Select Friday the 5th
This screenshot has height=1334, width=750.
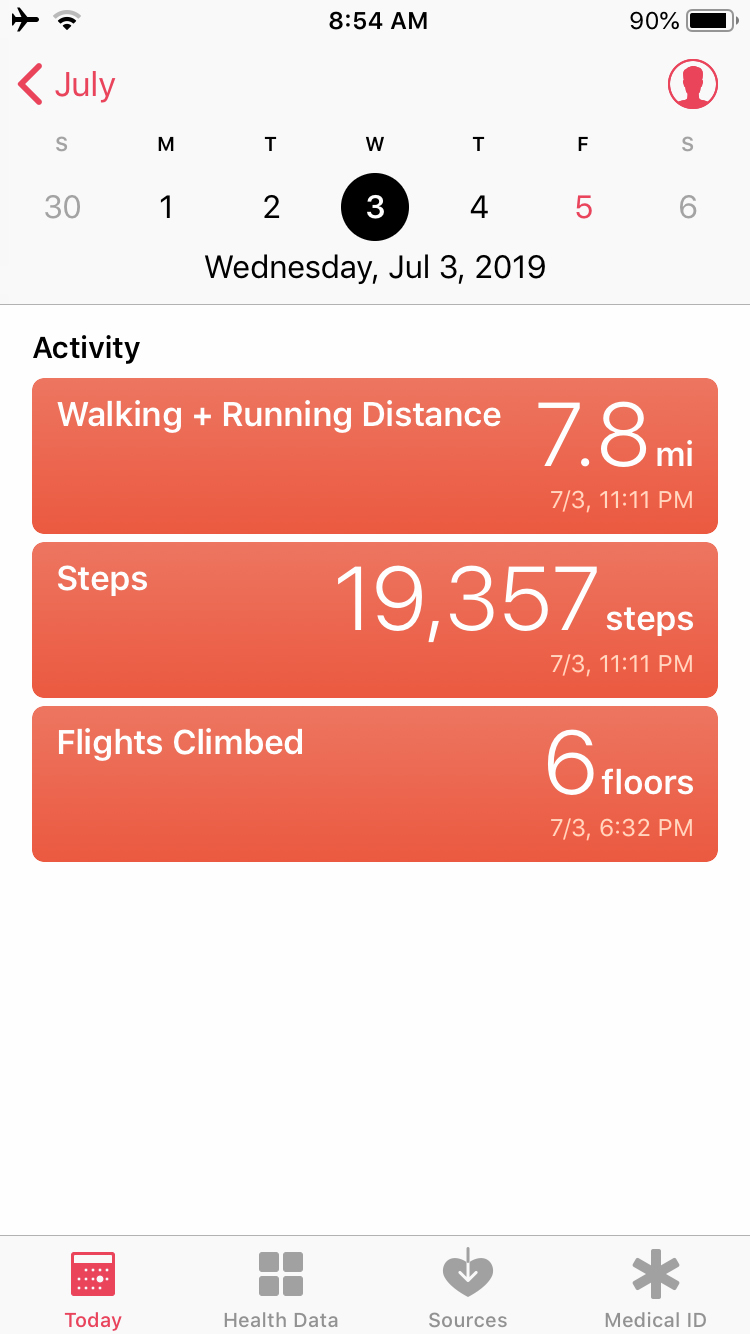[583, 207]
